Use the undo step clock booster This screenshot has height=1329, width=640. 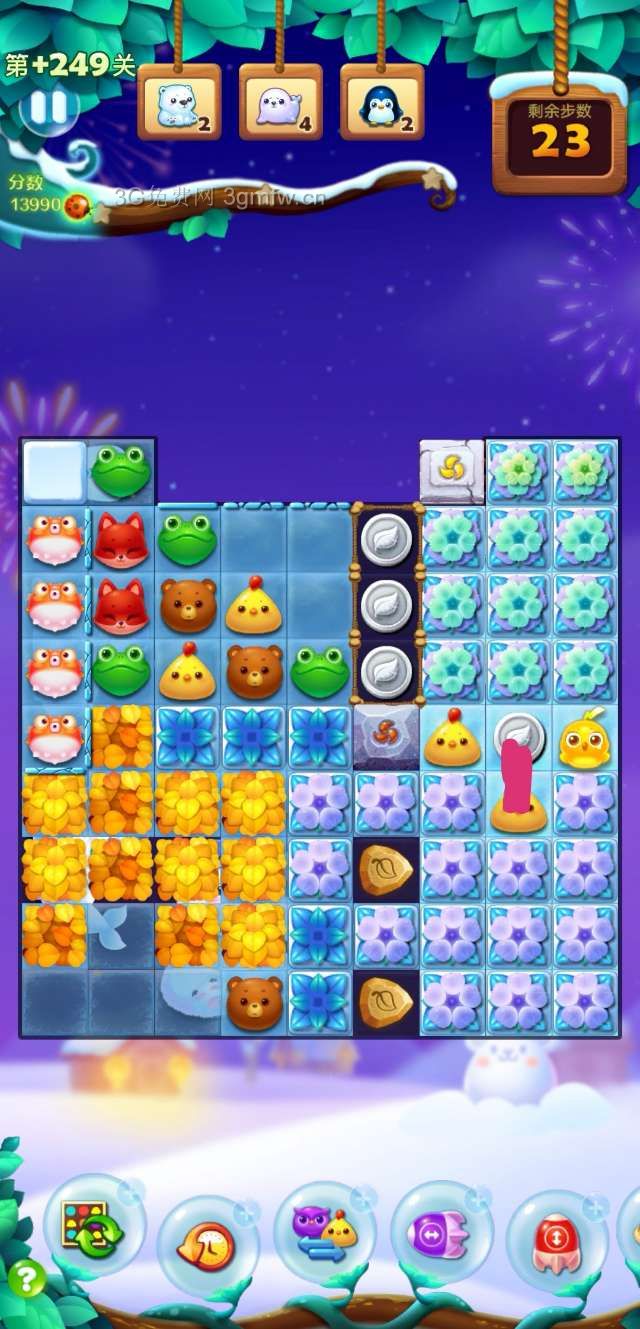pyautogui.click(x=207, y=1246)
